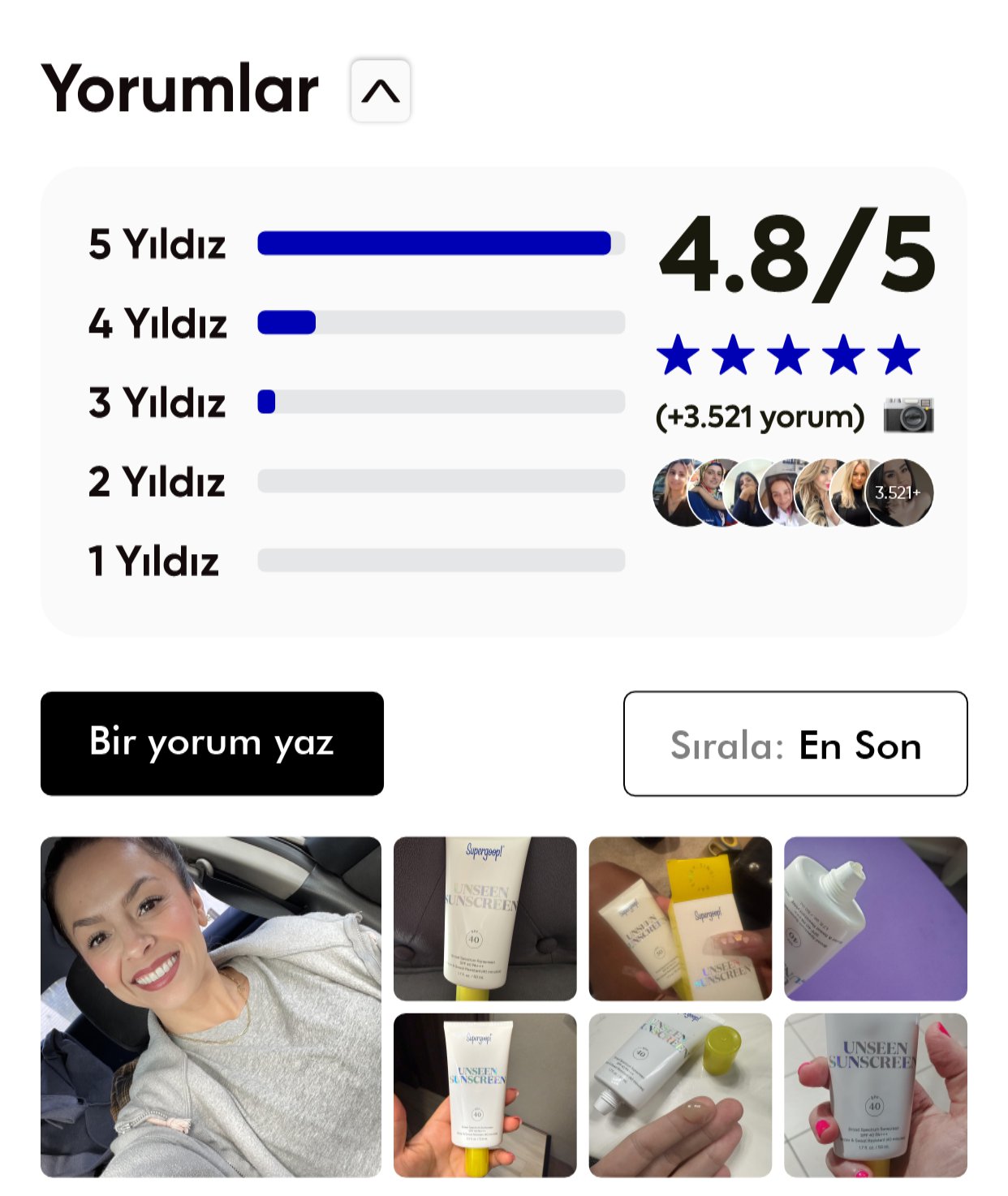Open the review photo of the tube on dark upholstery
The height and width of the screenshot is (1196, 1008).
[x=485, y=919]
